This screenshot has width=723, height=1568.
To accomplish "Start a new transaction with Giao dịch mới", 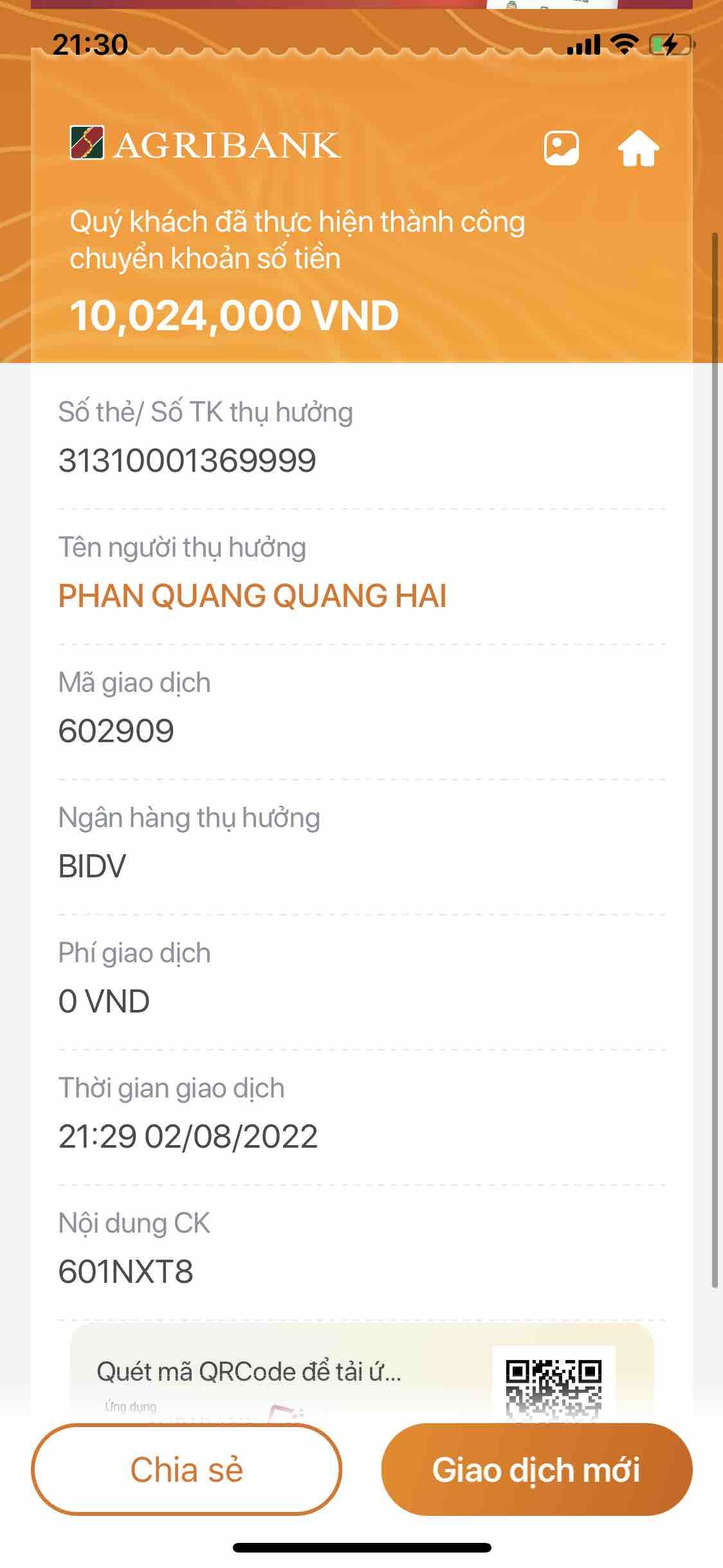I will [x=536, y=1470].
